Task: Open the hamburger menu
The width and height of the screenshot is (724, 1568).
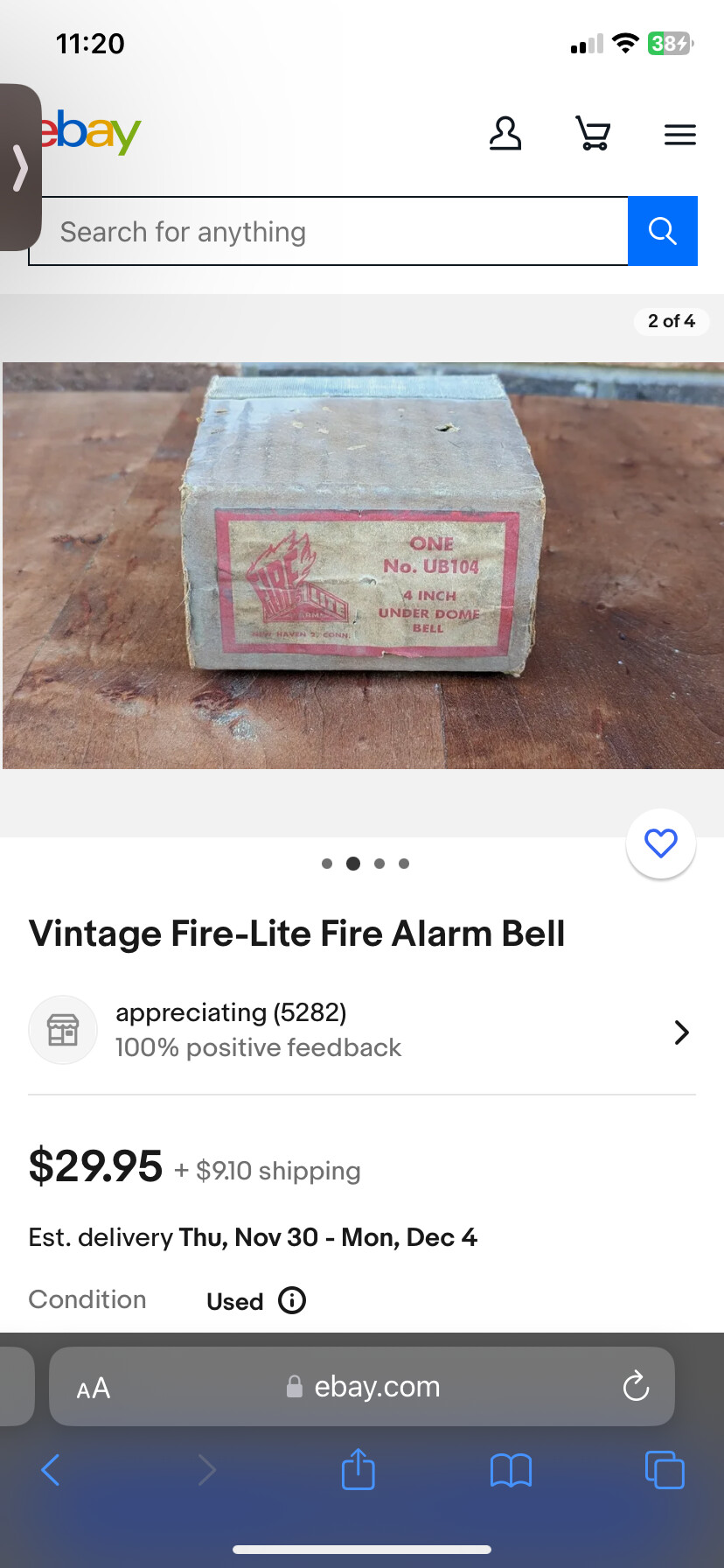Action: [x=679, y=135]
